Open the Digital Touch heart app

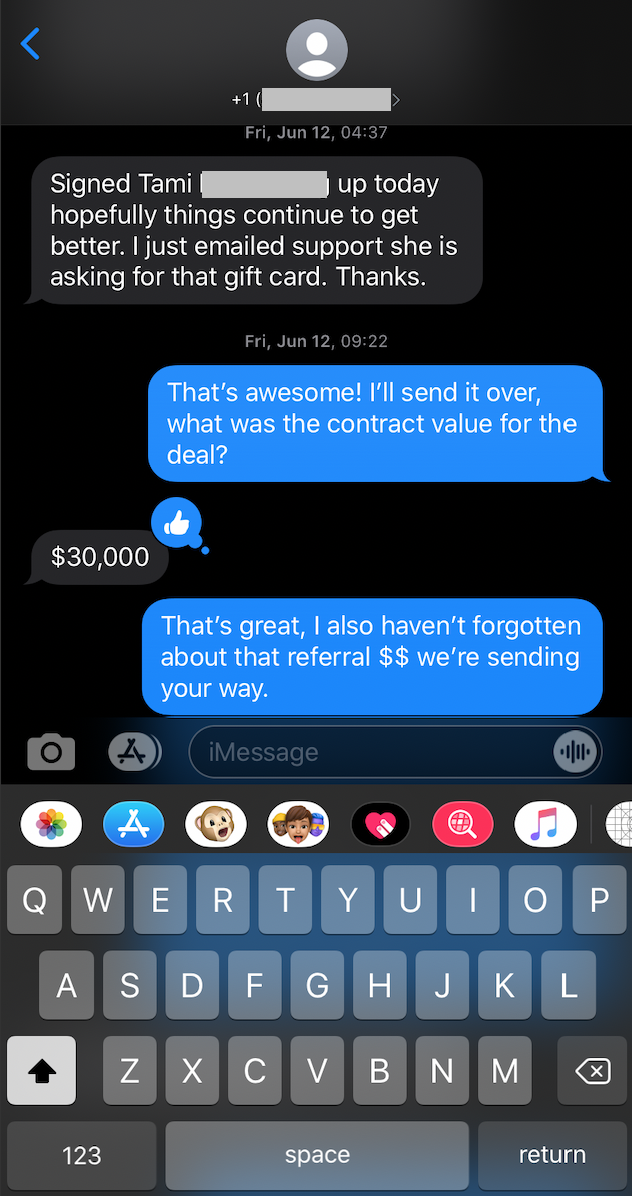380,825
